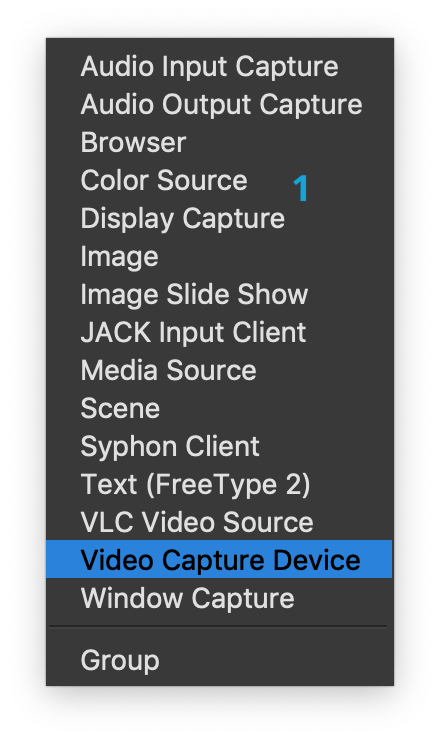Add a Media Source
This screenshot has height=740, width=440.
[220, 370]
